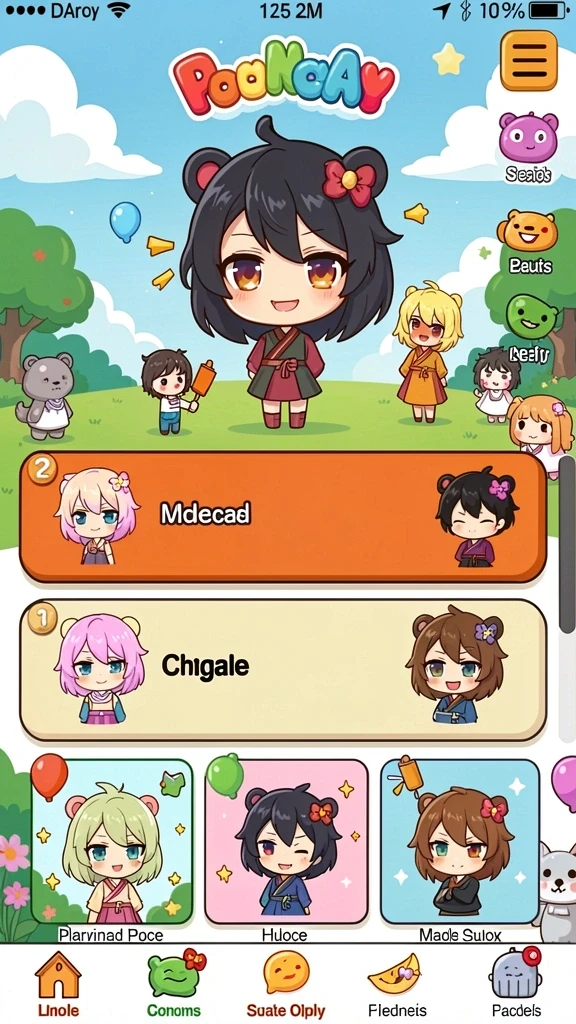Screen dimensions: 576x1024
Task: Switch to the Conoms tab
Action: click(174, 984)
